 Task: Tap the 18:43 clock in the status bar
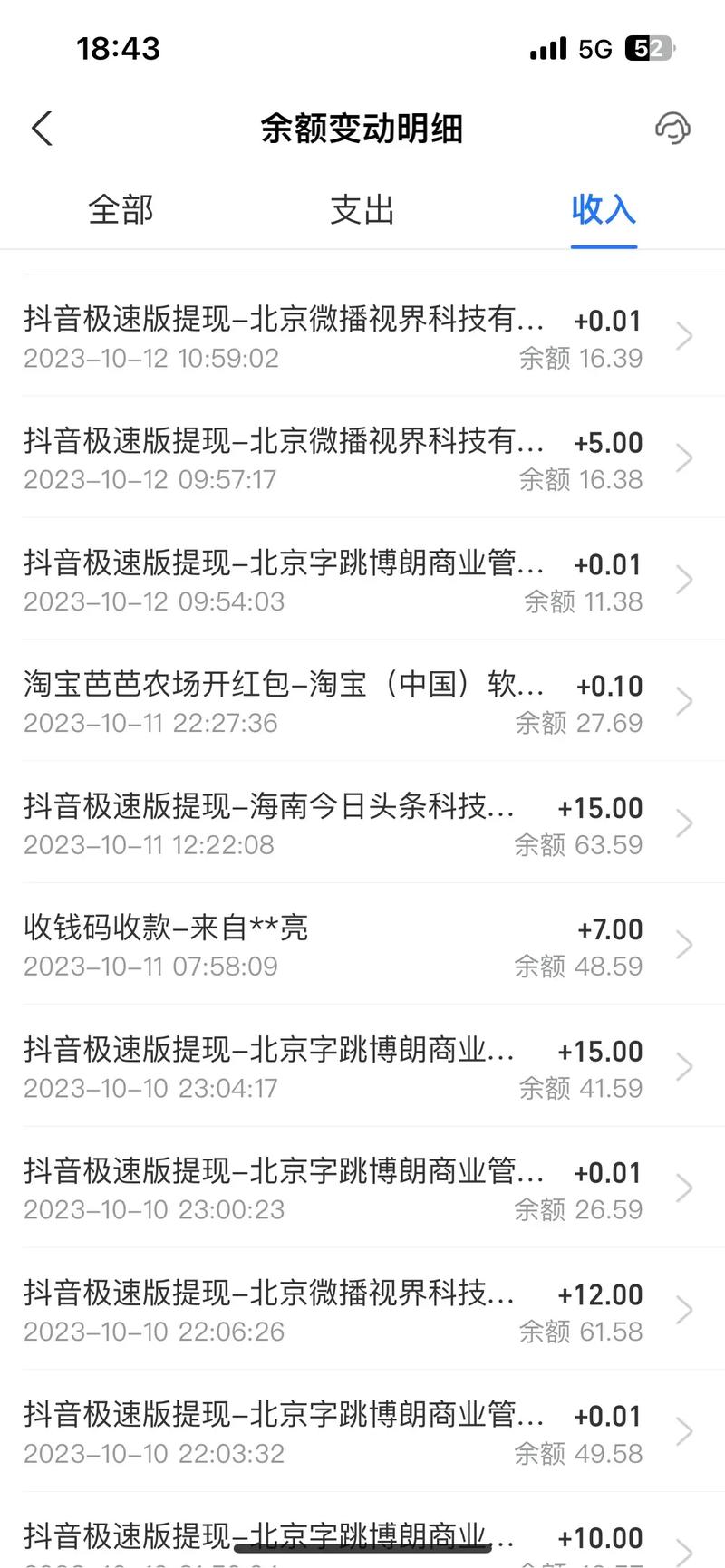(120, 48)
